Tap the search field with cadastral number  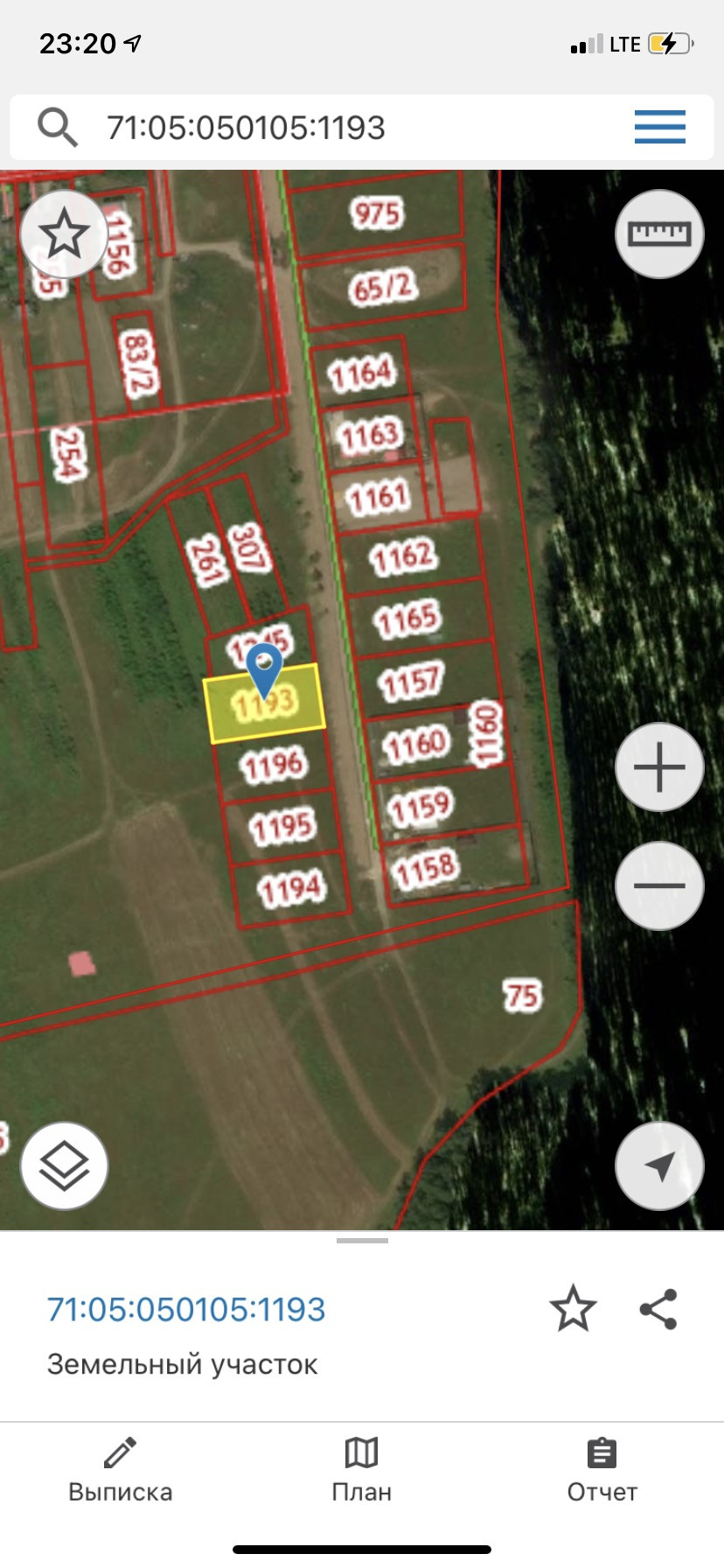click(x=350, y=128)
